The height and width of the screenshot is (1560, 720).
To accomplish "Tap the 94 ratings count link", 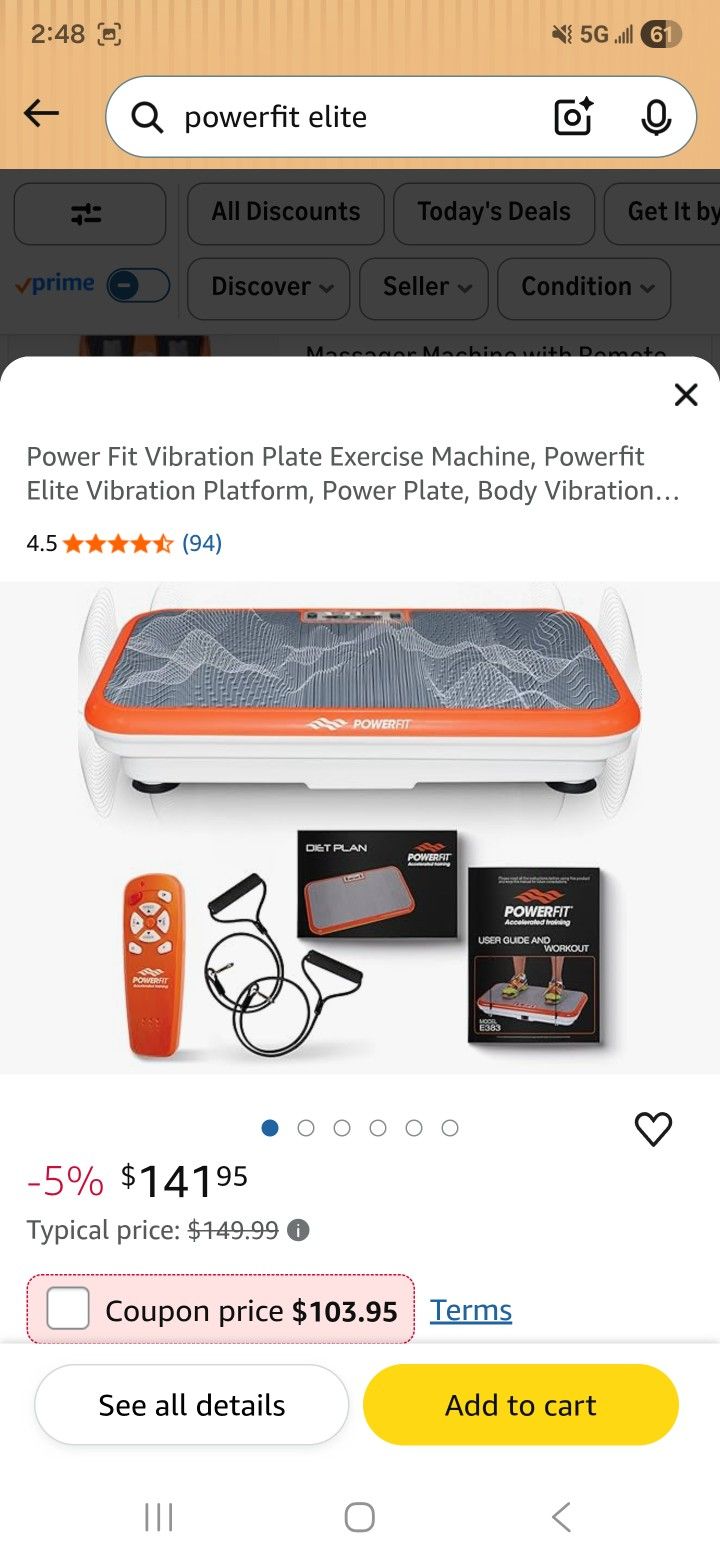I will pyautogui.click(x=202, y=542).
